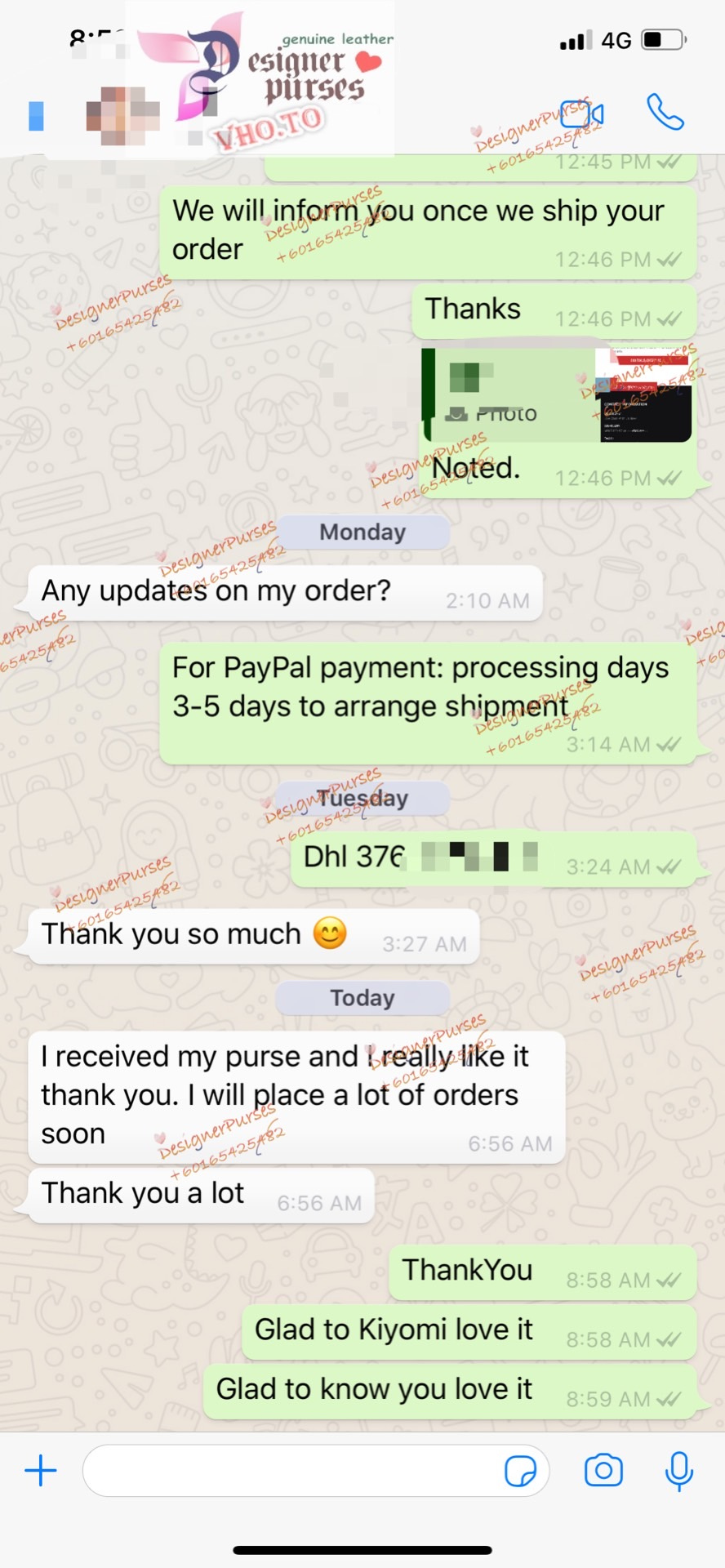725x1568 pixels.
Task: Tap the microphone for a voice message
Action: click(x=678, y=1471)
